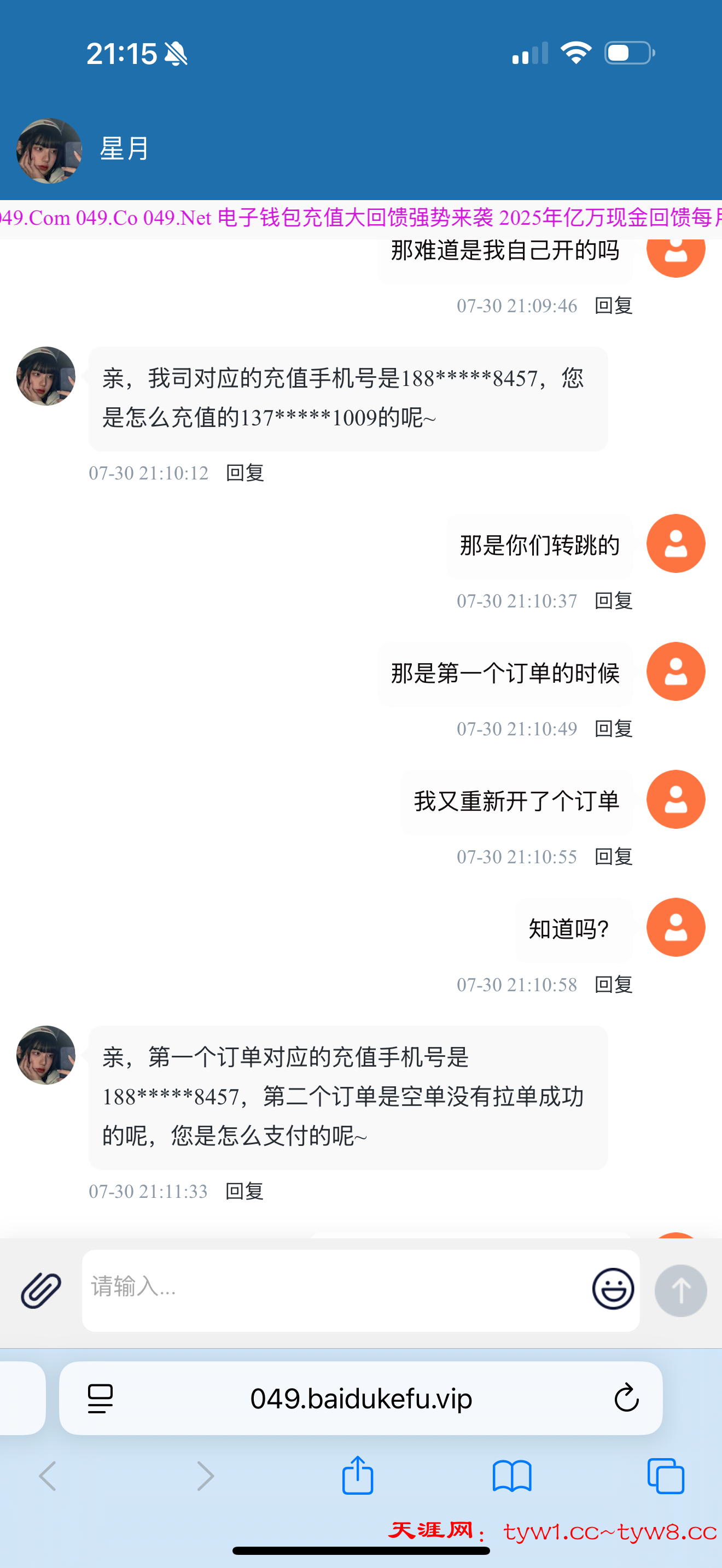This screenshot has width=722, height=1568.
Task: Share this page from browser toolbar
Action: pos(357,1476)
